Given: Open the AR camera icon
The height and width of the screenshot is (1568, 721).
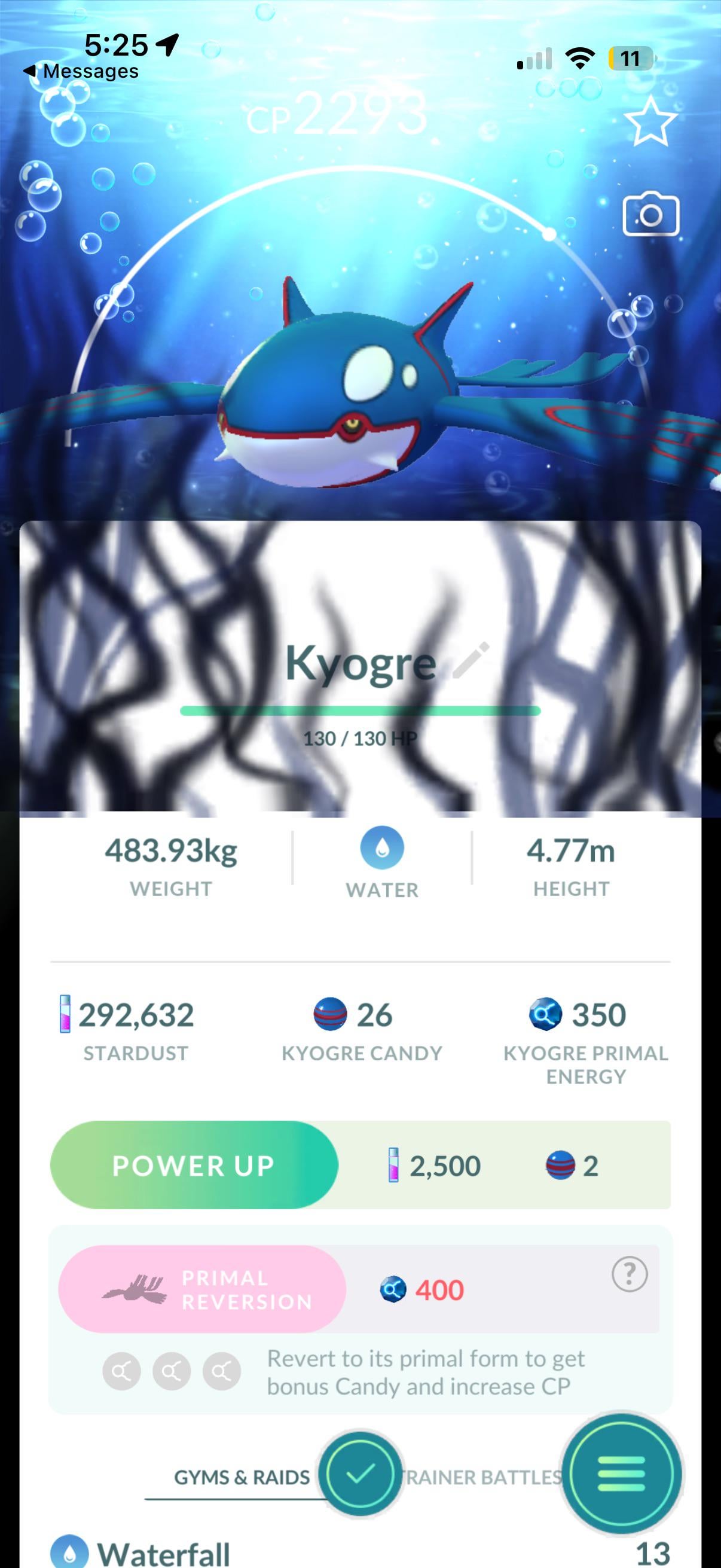Looking at the screenshot, I should [x=650, y=214].
